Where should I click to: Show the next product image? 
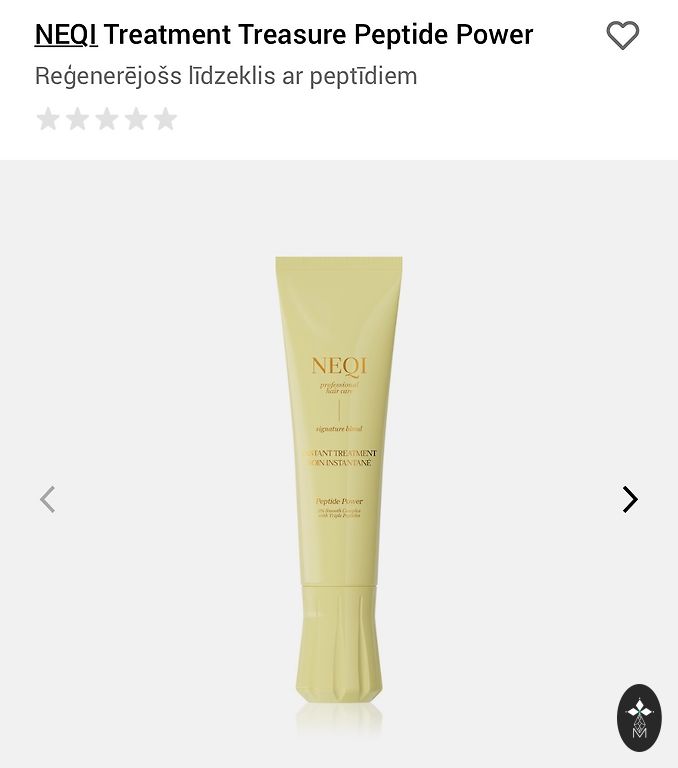pyautogui.click(x=629, y=499)
